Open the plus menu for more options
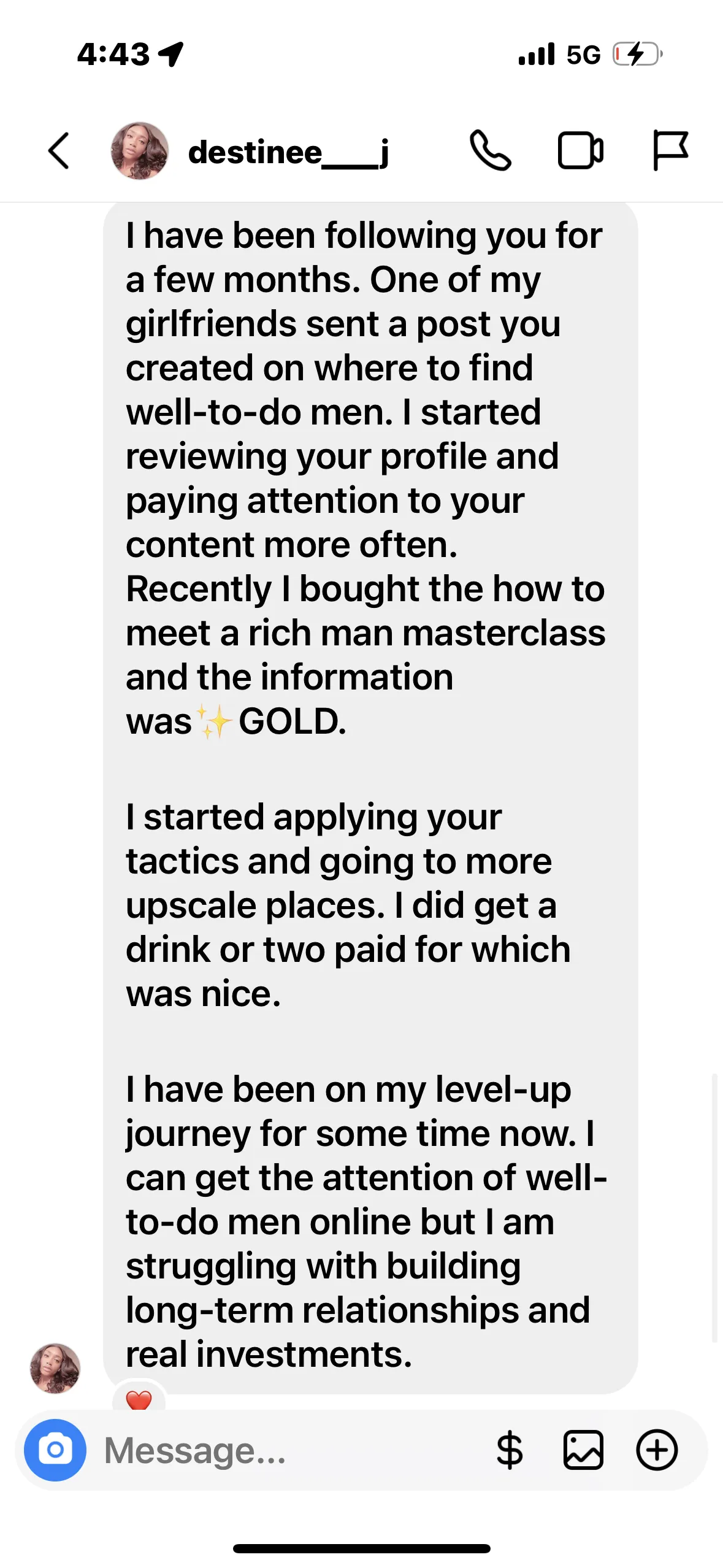The height and width of the screenshot is (1568, 723). point(657,1451)
